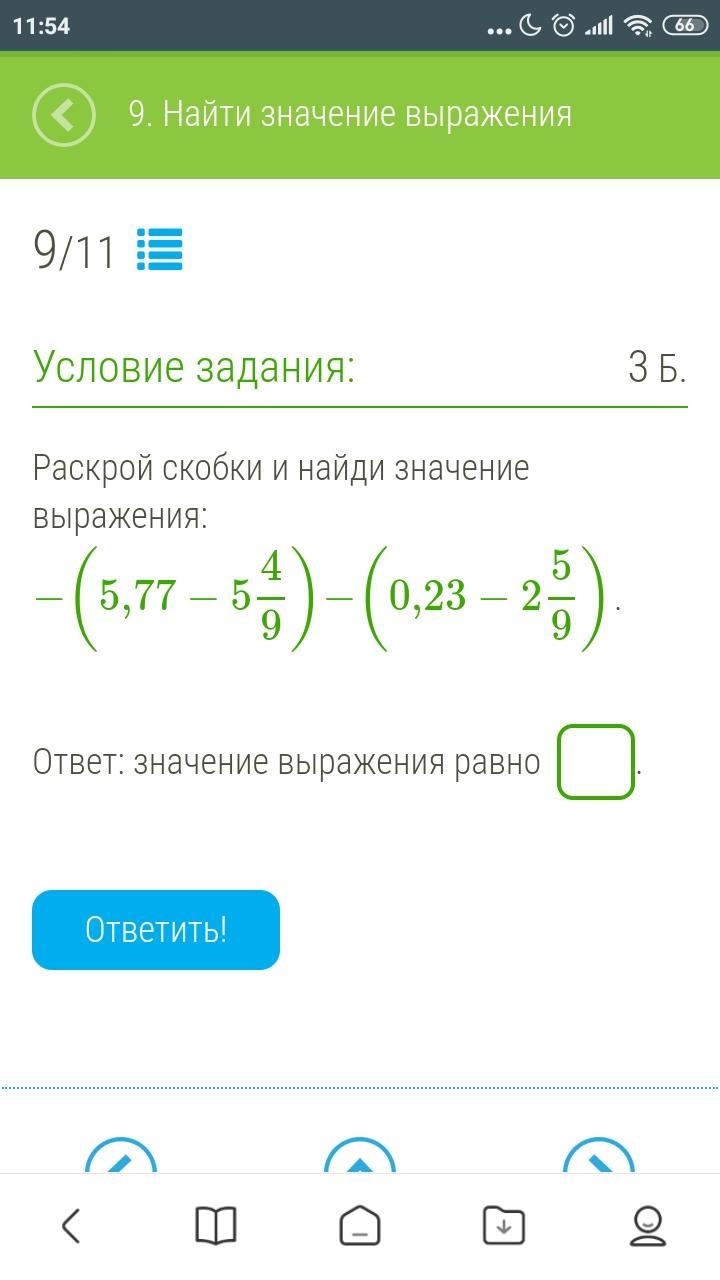Open the browser downloads icon

tap(503, 1225)
